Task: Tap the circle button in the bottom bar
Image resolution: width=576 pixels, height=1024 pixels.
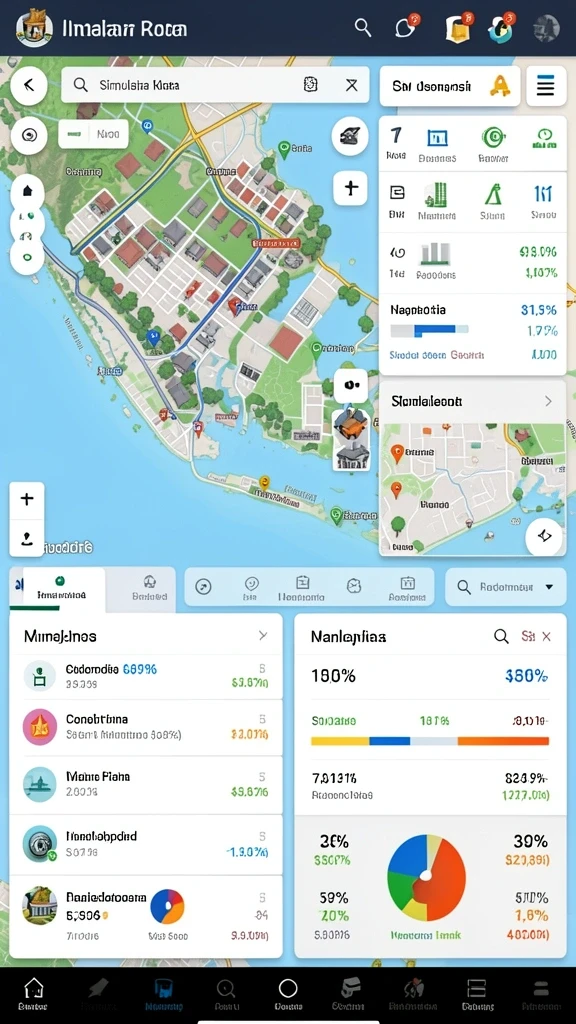Action: pos(287,994)
